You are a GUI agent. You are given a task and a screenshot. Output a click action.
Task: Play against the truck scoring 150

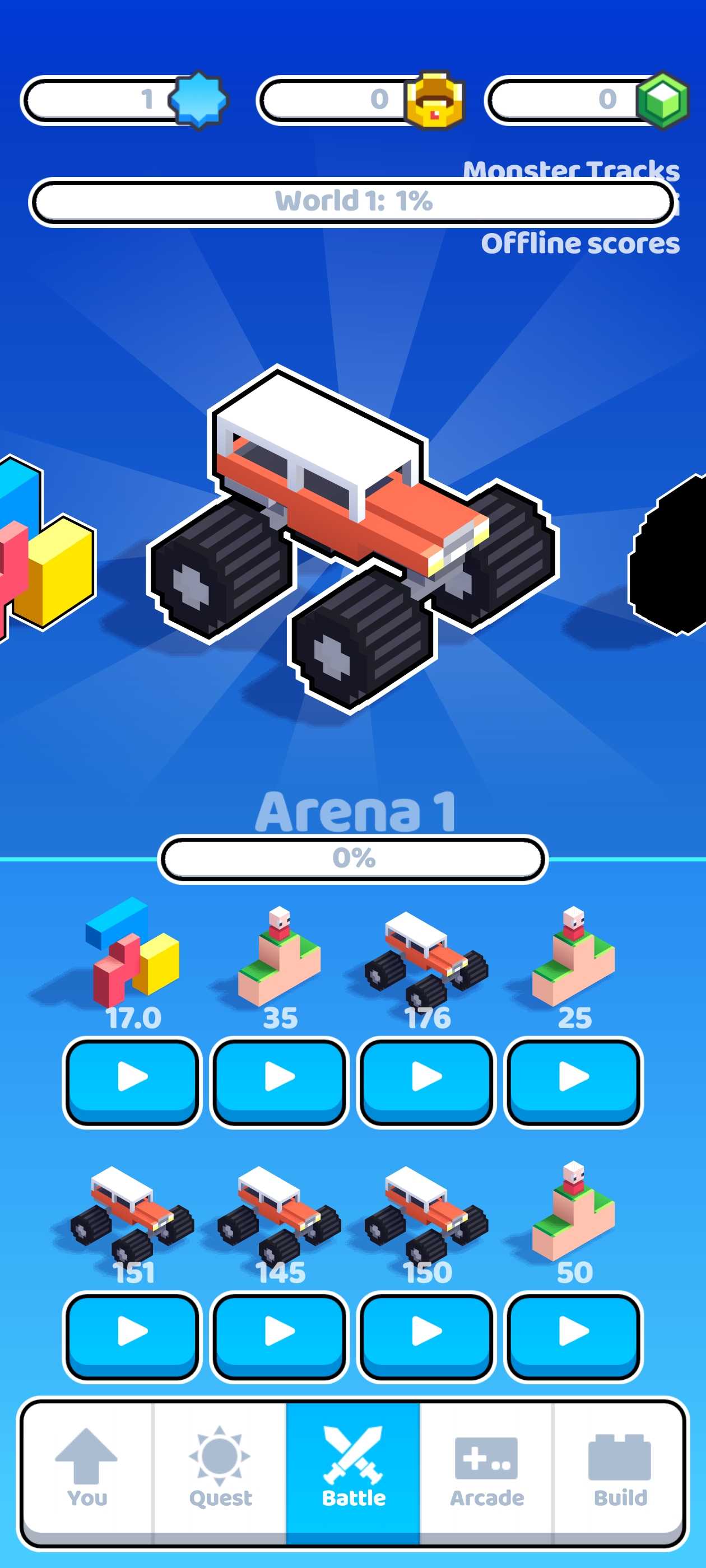[426, 1335]
